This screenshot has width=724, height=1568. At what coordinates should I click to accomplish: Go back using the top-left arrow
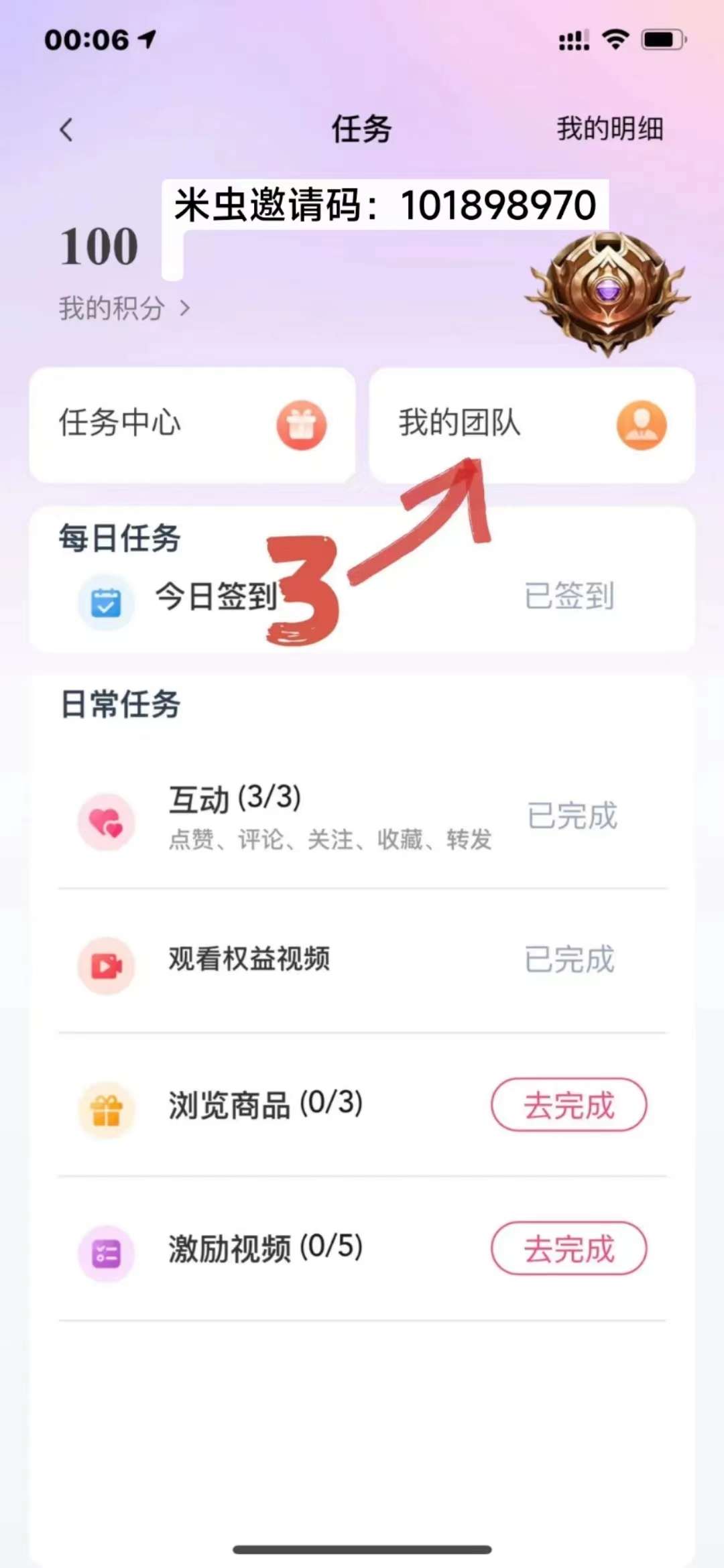[x=66, y=129]
